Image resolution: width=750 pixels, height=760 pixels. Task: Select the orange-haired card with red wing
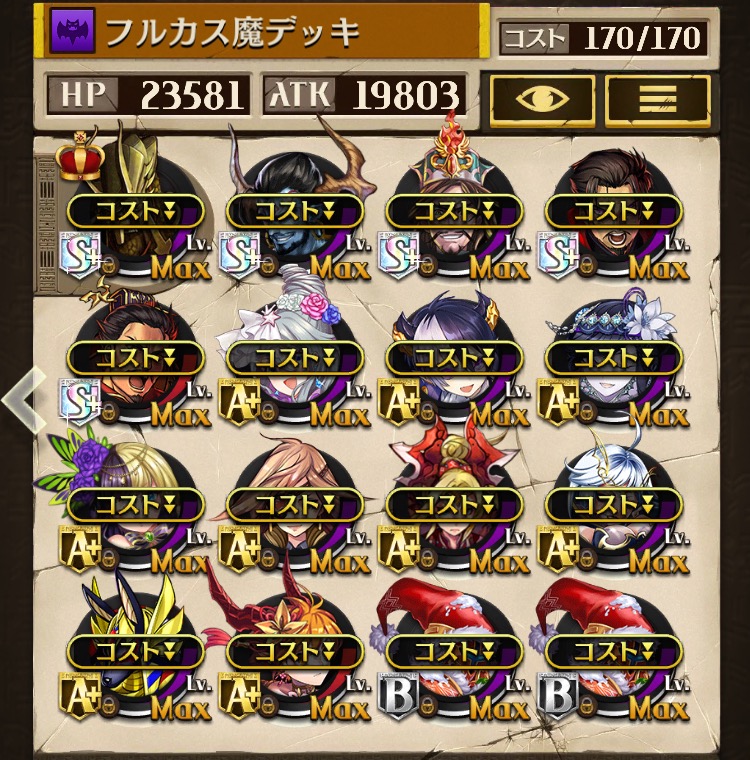pyautogui.click(x=294, y=655)
